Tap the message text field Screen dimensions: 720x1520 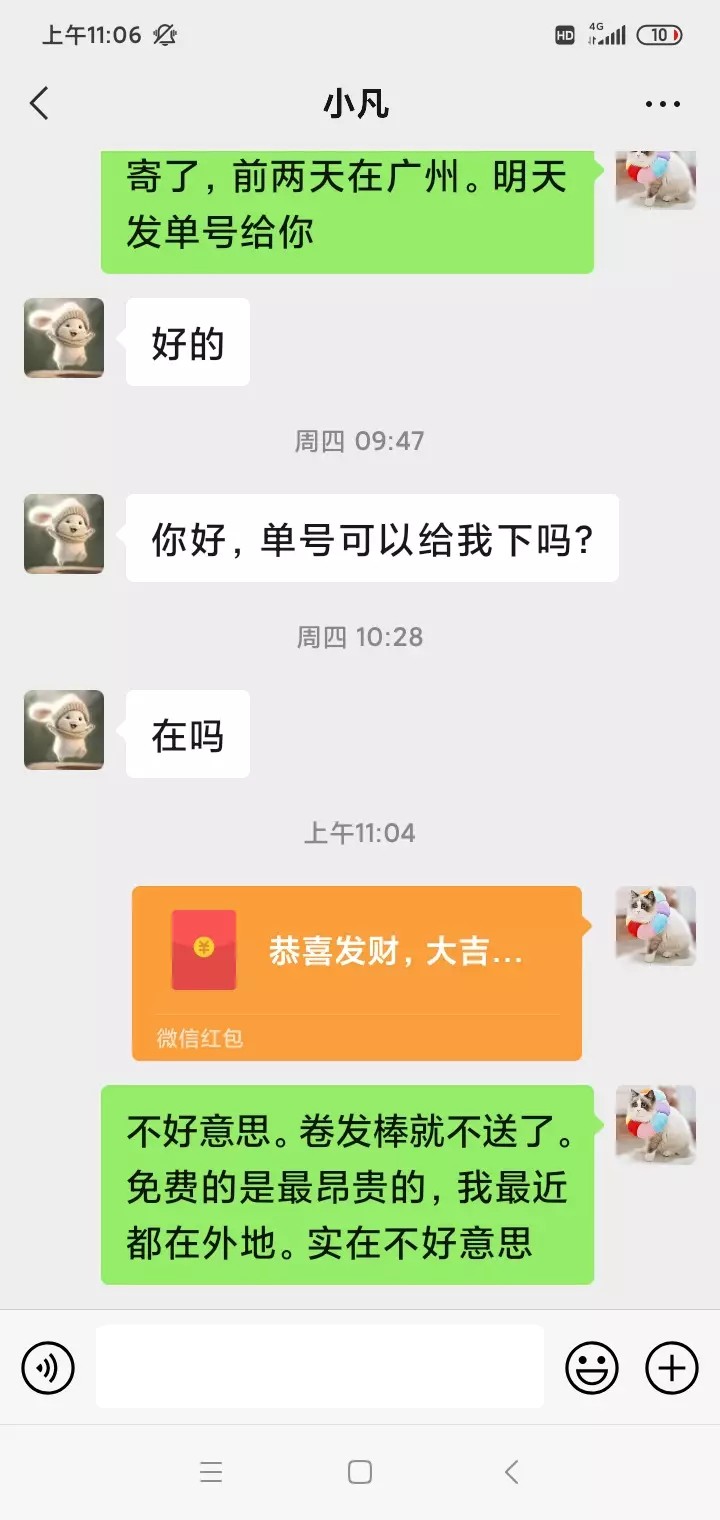tap(320, 1367)
